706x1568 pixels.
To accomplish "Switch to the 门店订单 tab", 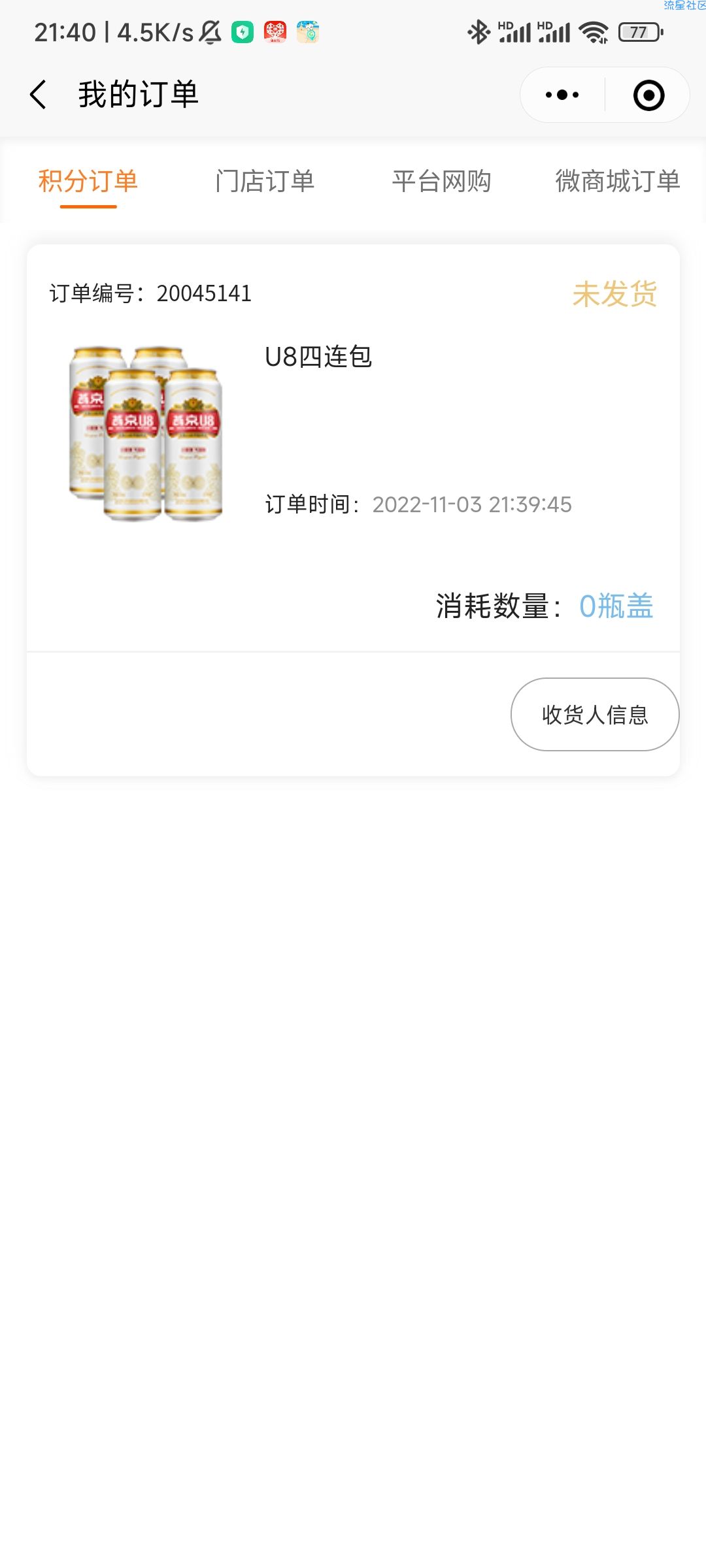I will coord(265,181).
